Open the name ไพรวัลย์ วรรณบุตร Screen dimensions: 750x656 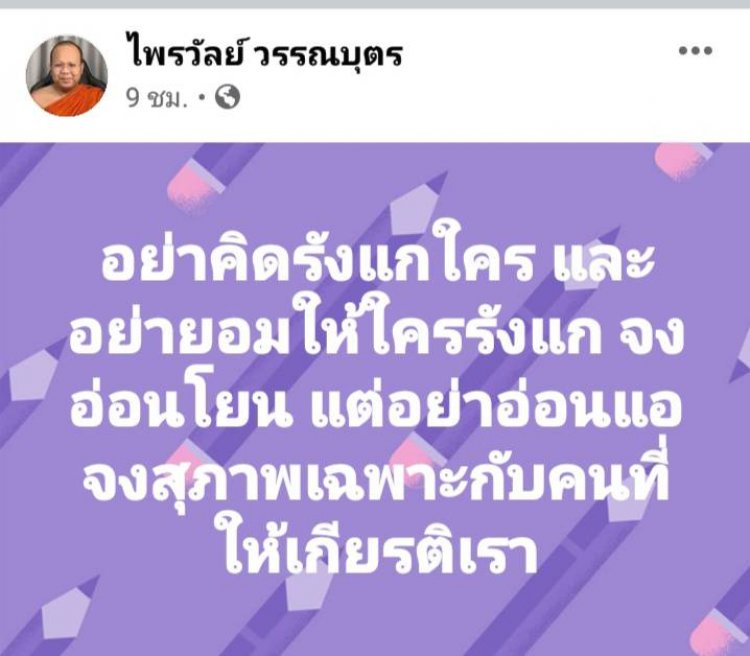coord(264,52)
